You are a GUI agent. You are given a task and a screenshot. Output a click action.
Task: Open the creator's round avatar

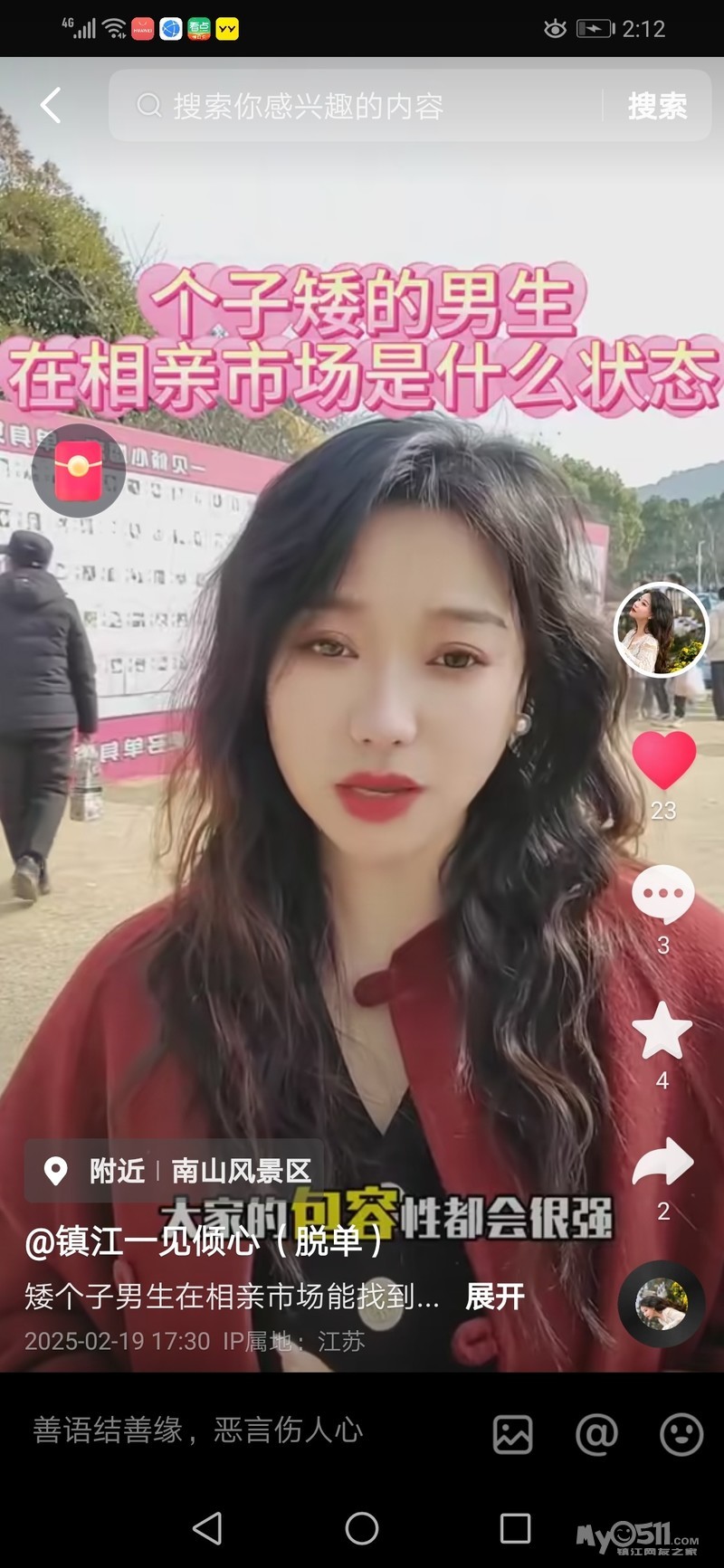(x=661, y=630)
